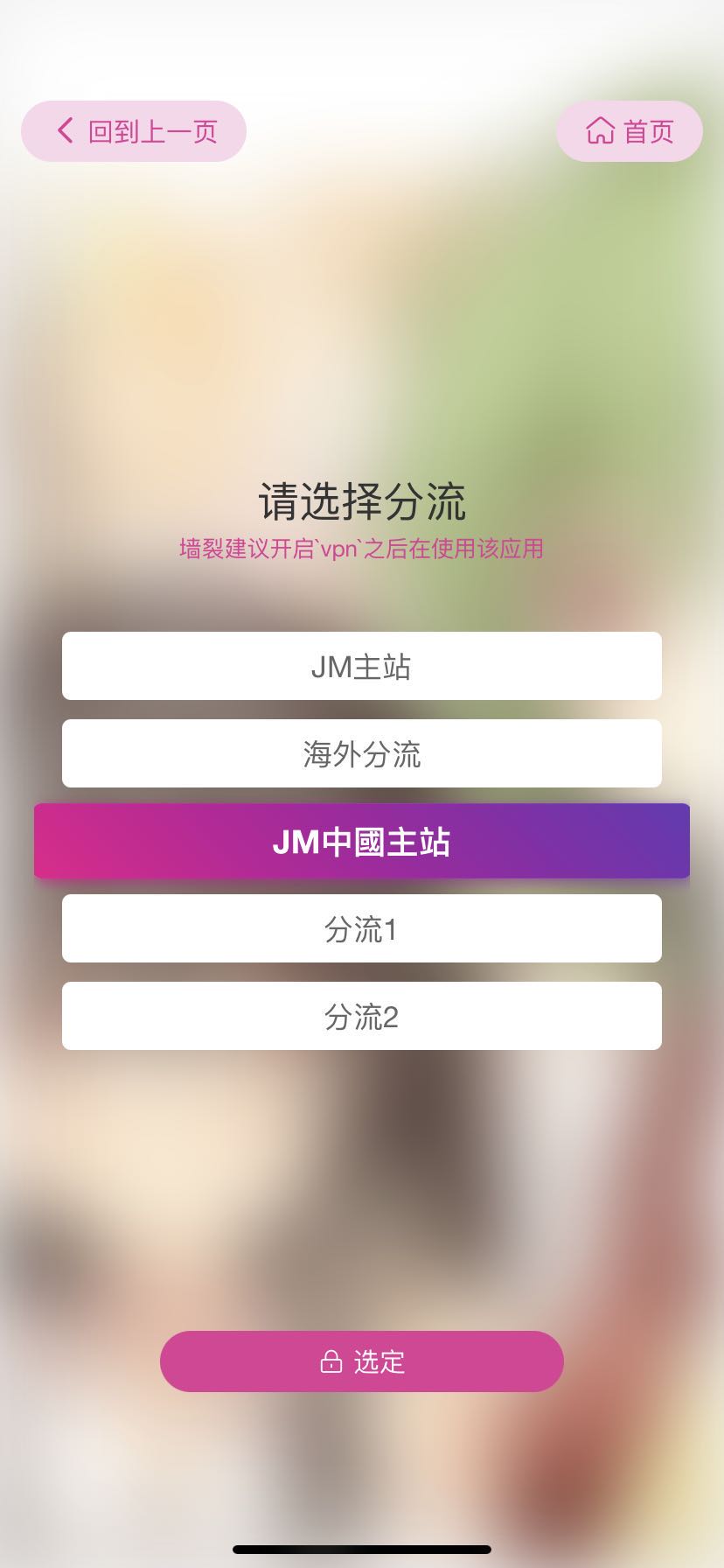Choose 海外分流 as the server

pyautogui.click(x=361, y=753)
